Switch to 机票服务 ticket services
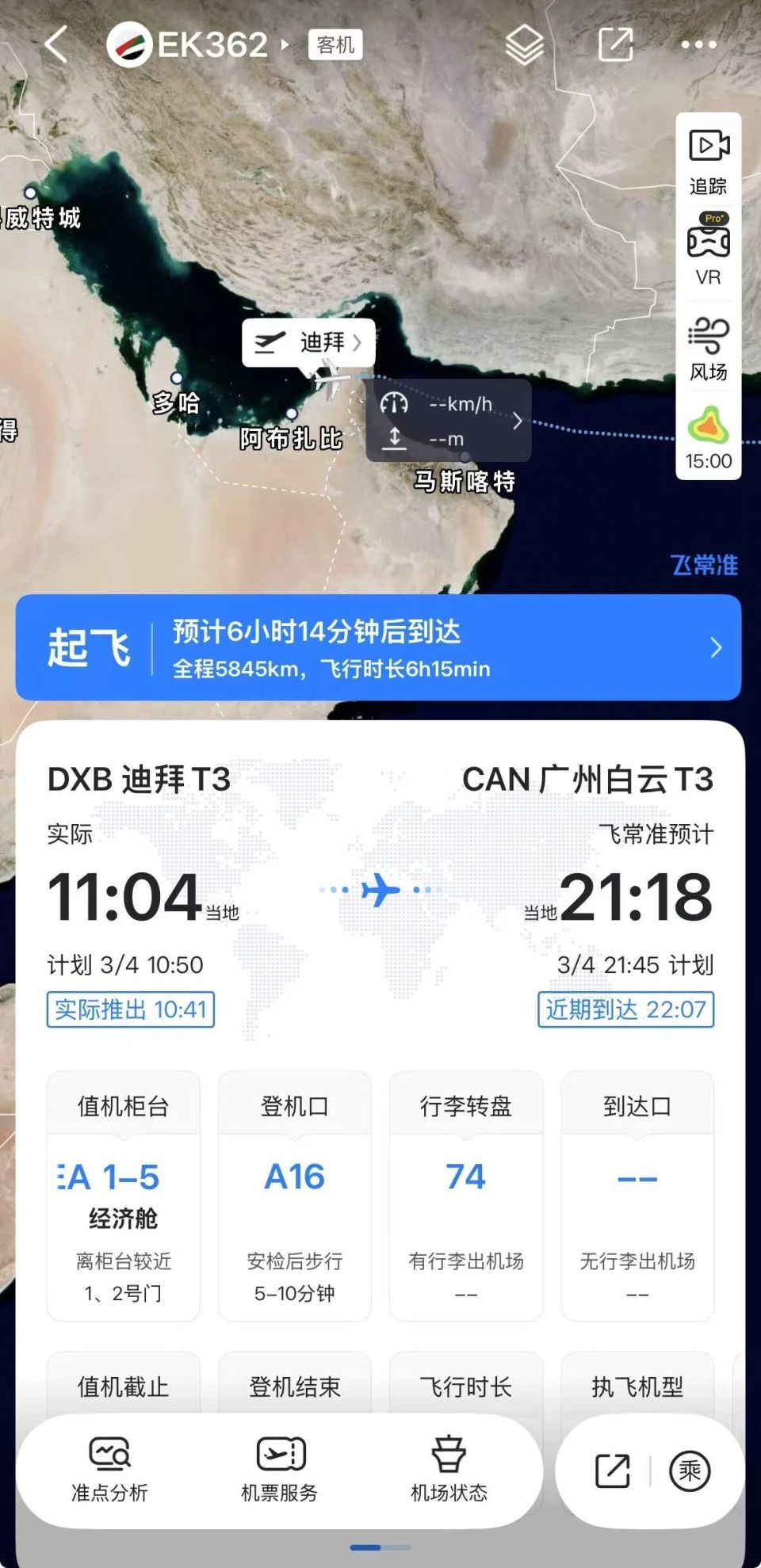This screenshot has height=1568, width=761. tap(278, 1472)
